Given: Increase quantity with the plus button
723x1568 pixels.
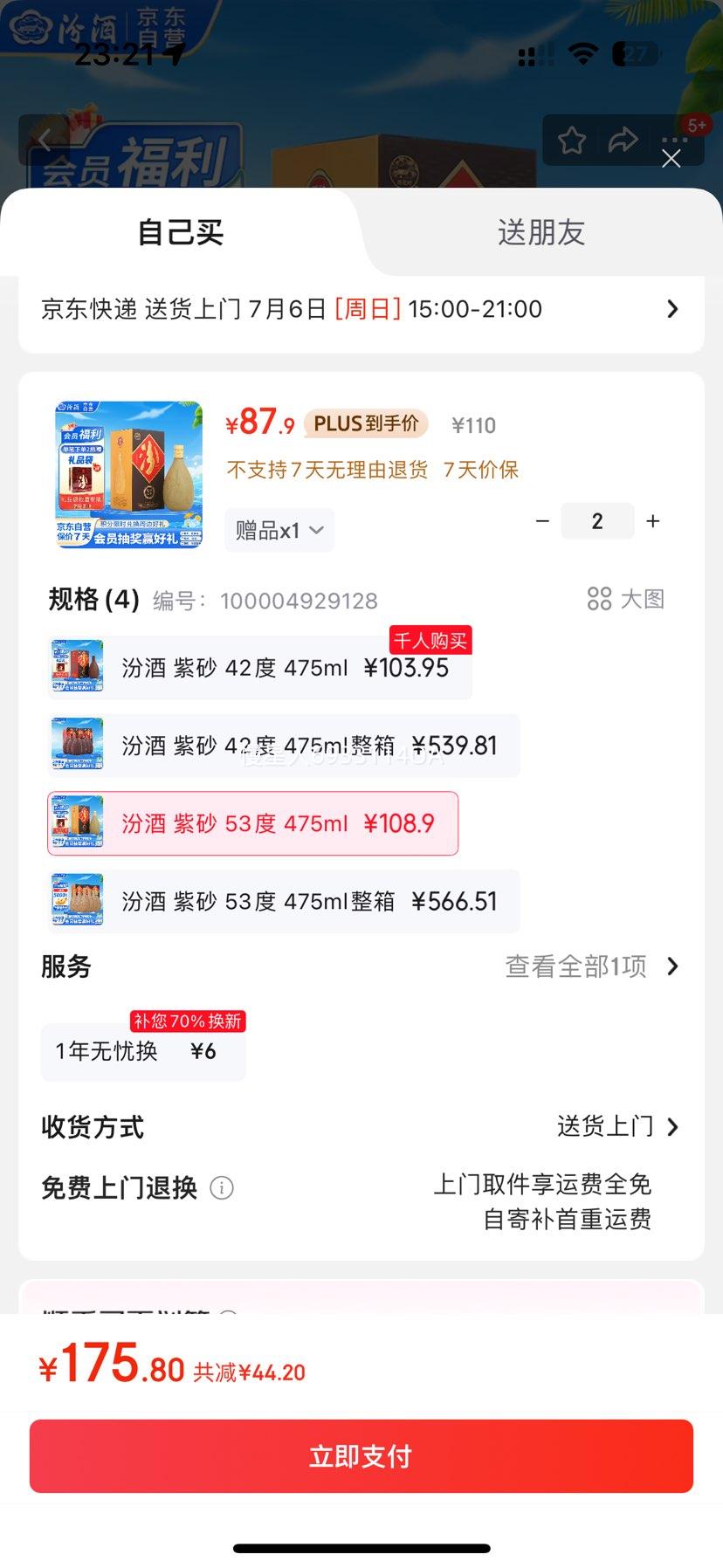Looking at the screenshot, I should tap(652, 521).
